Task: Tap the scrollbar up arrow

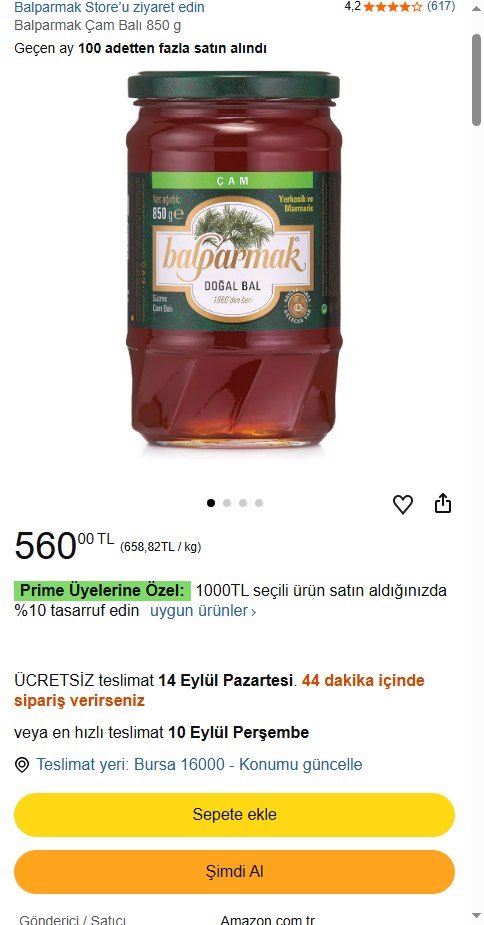Action: pyautogui.click(x=476, y=8)
